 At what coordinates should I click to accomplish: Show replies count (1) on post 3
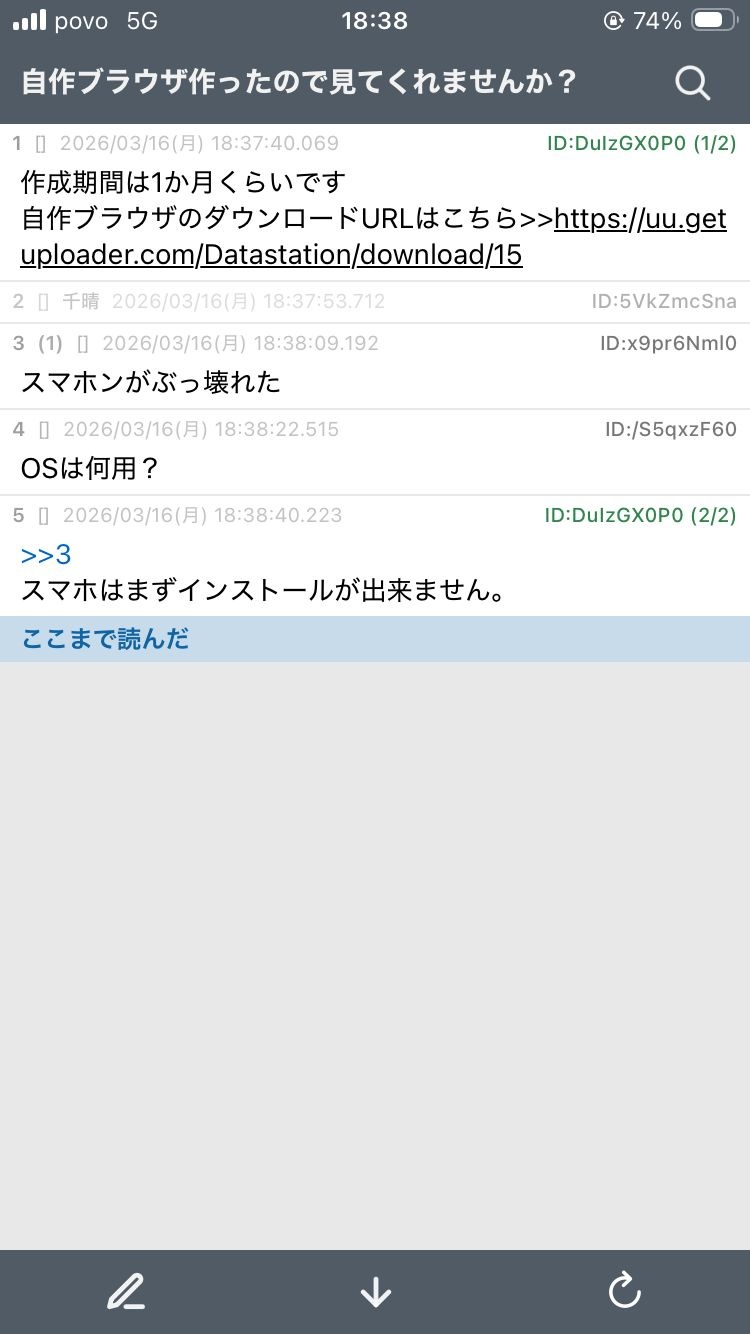[50, 344]
